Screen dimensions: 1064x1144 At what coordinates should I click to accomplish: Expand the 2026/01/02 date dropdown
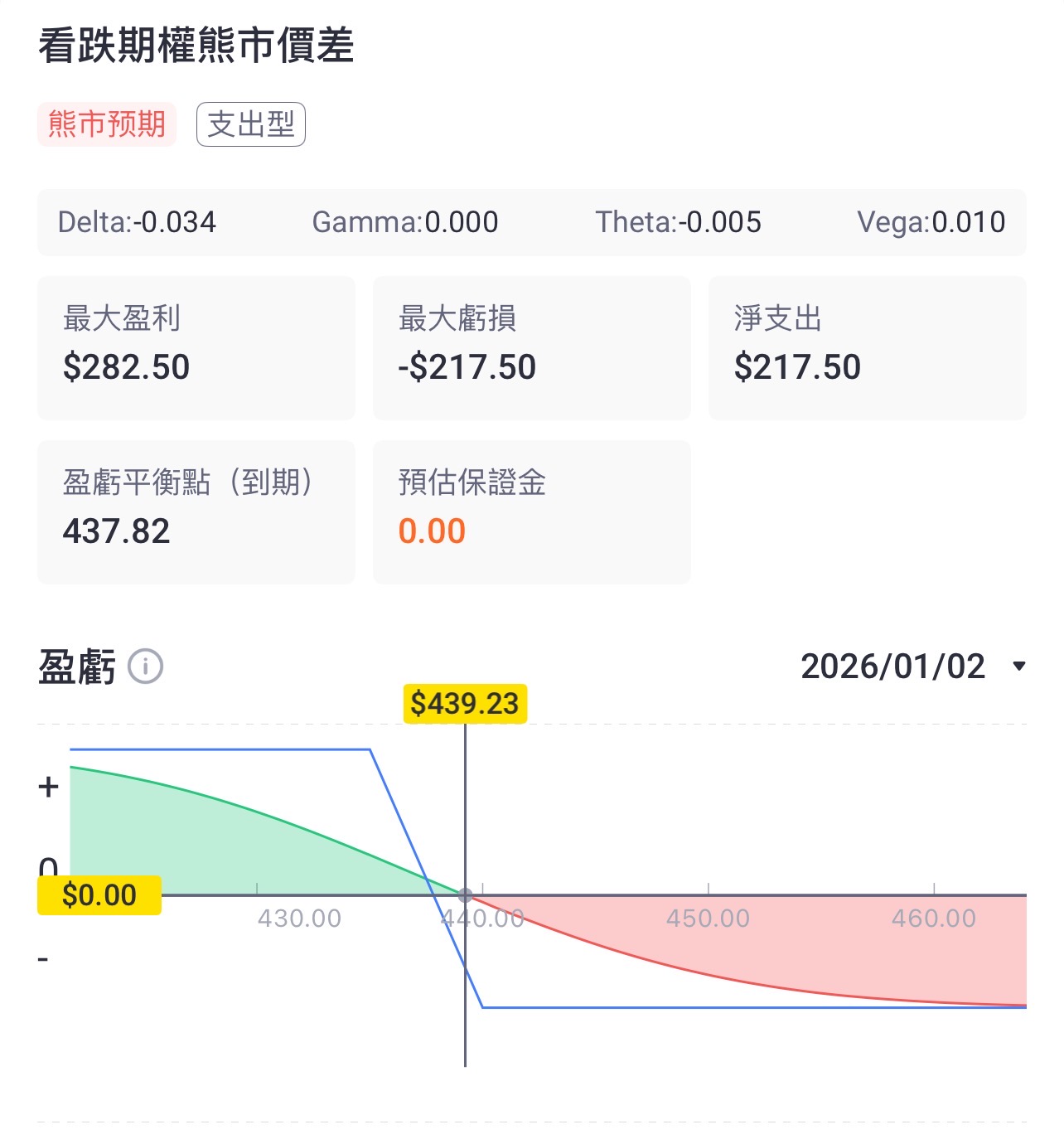click(x=1018, y=667)
